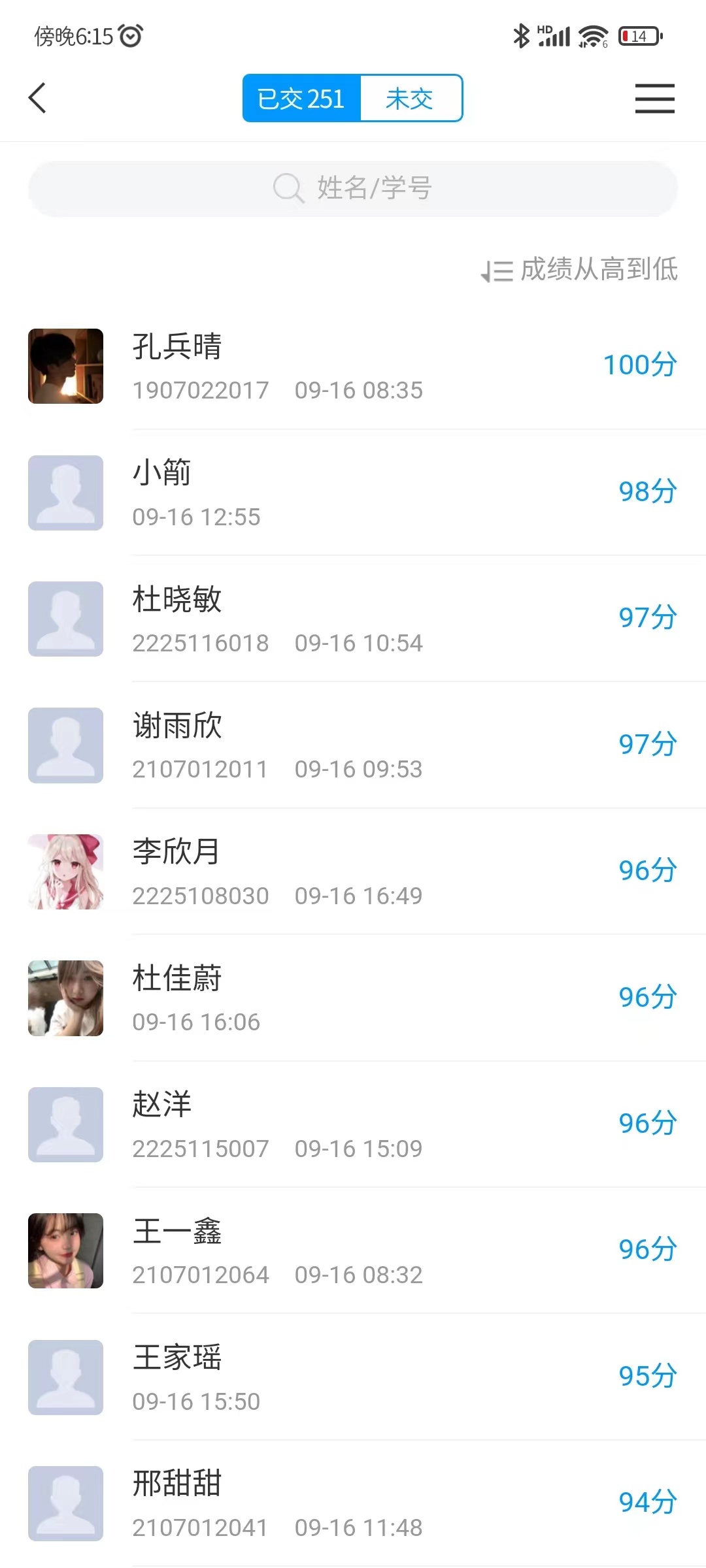Open 小箭's submission scored 98分
Viewport: 706px width, 1568px height.
tap(353, 493)
